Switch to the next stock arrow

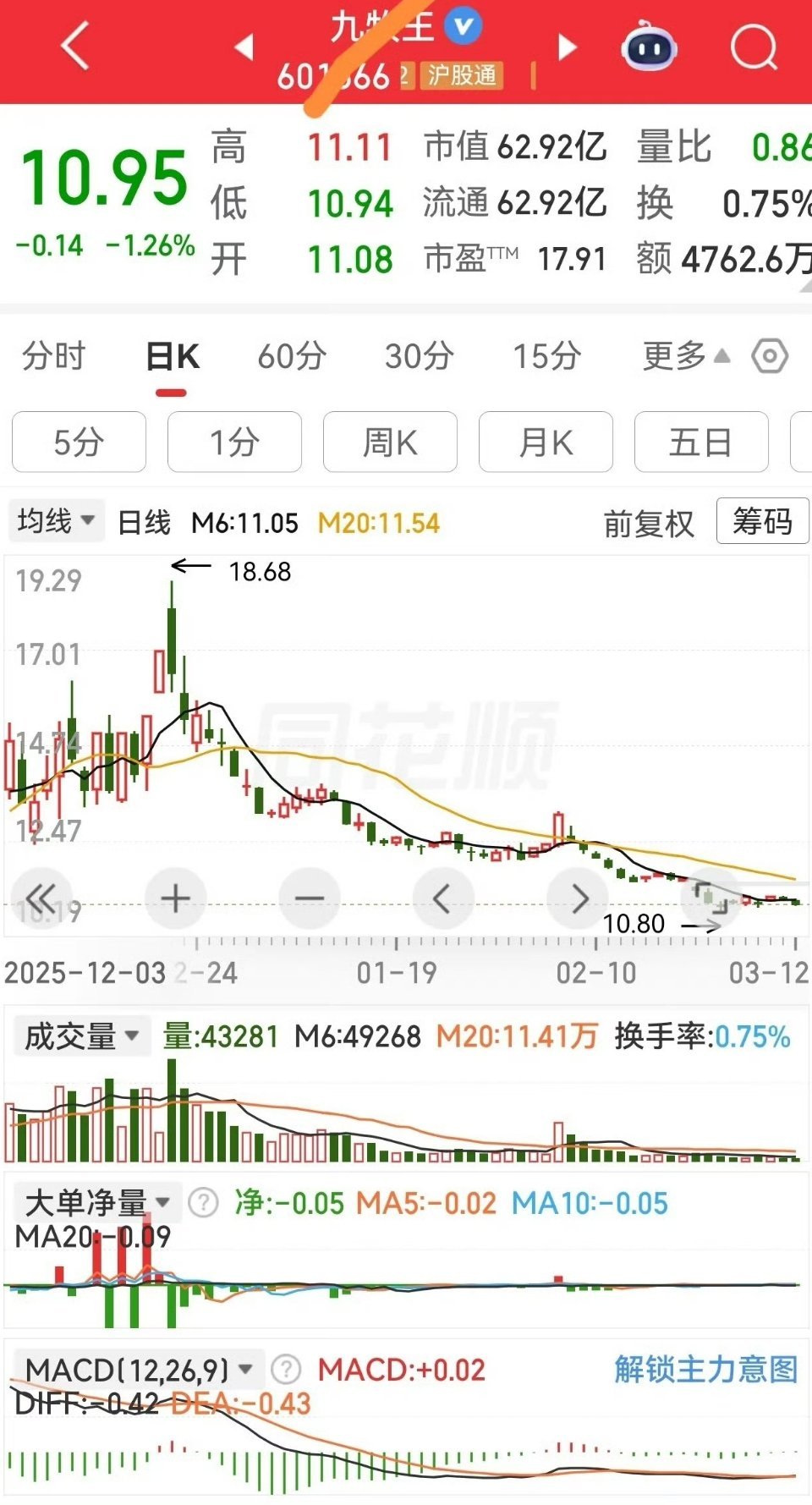click(x=568, y=47)
